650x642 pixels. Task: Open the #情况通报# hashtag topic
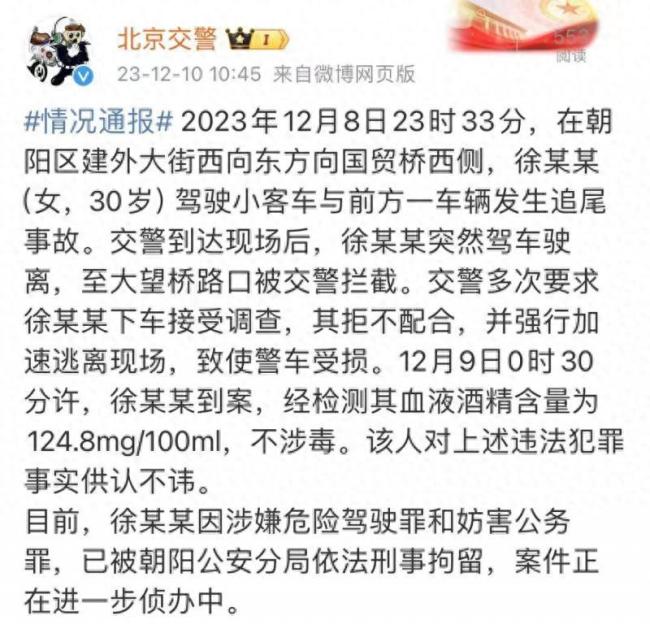click(99, 123)
